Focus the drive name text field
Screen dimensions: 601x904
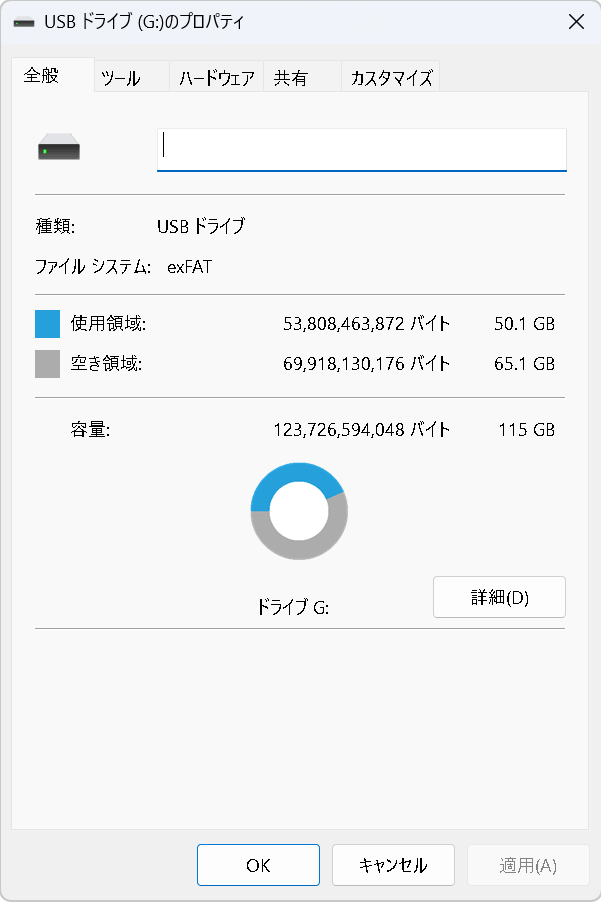(361, 148)
